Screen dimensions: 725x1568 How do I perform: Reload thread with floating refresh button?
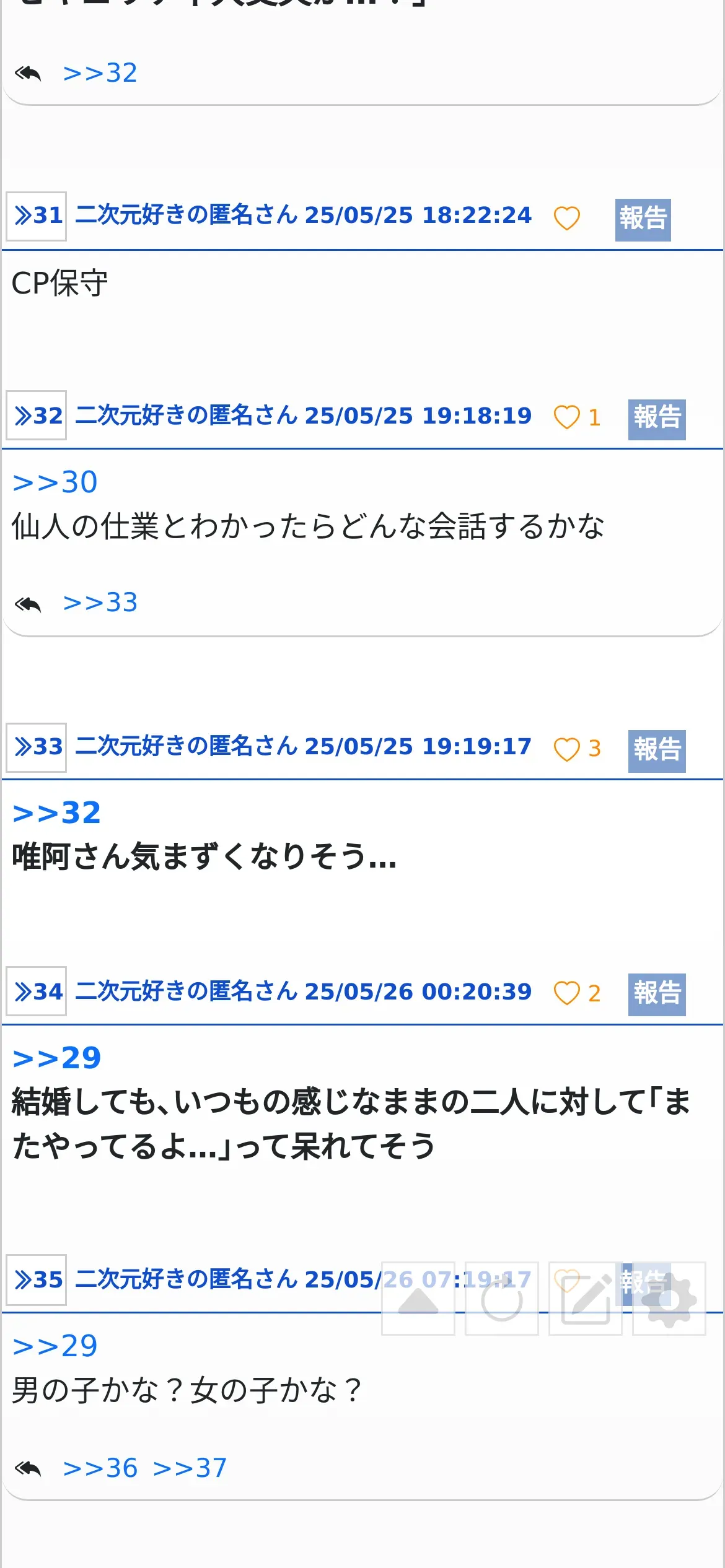pyautogui.click(x=502, y=1299)
